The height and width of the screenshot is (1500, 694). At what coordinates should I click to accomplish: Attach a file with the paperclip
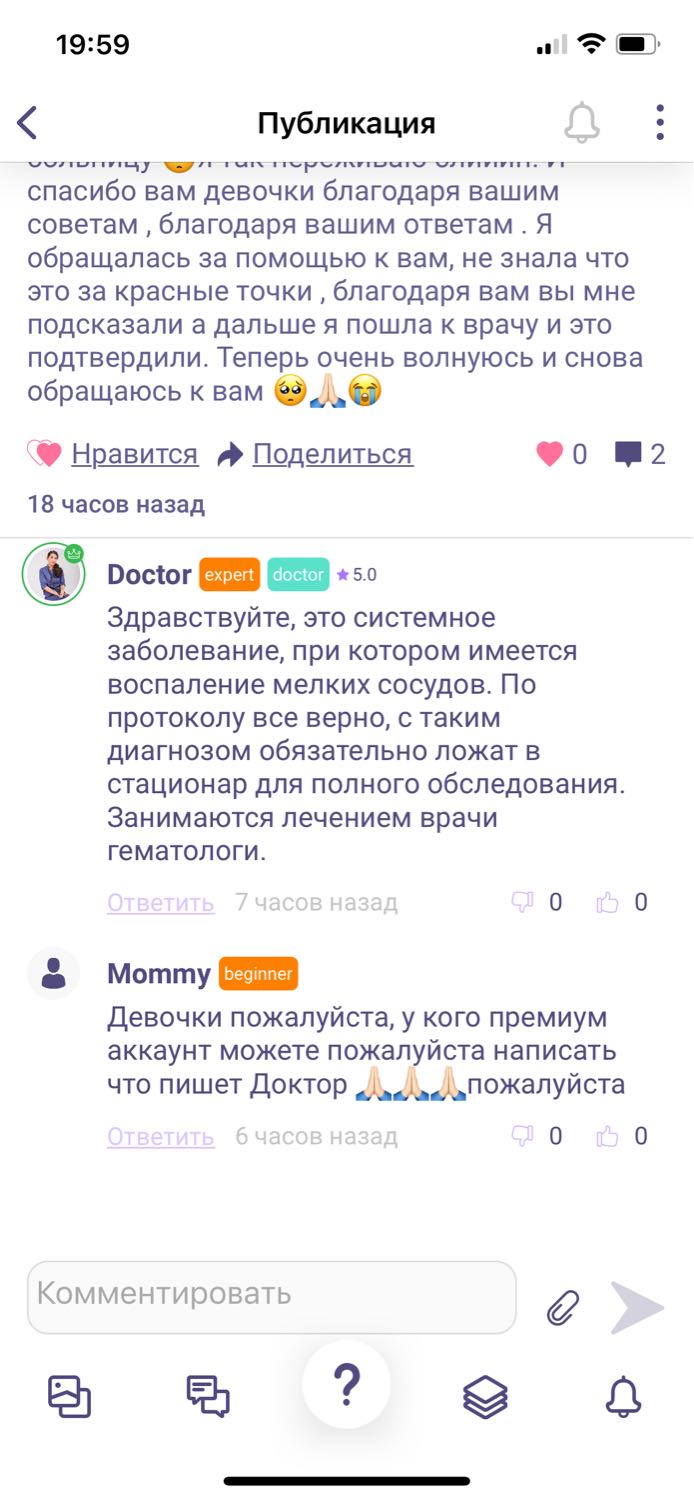coord(563,1307)
